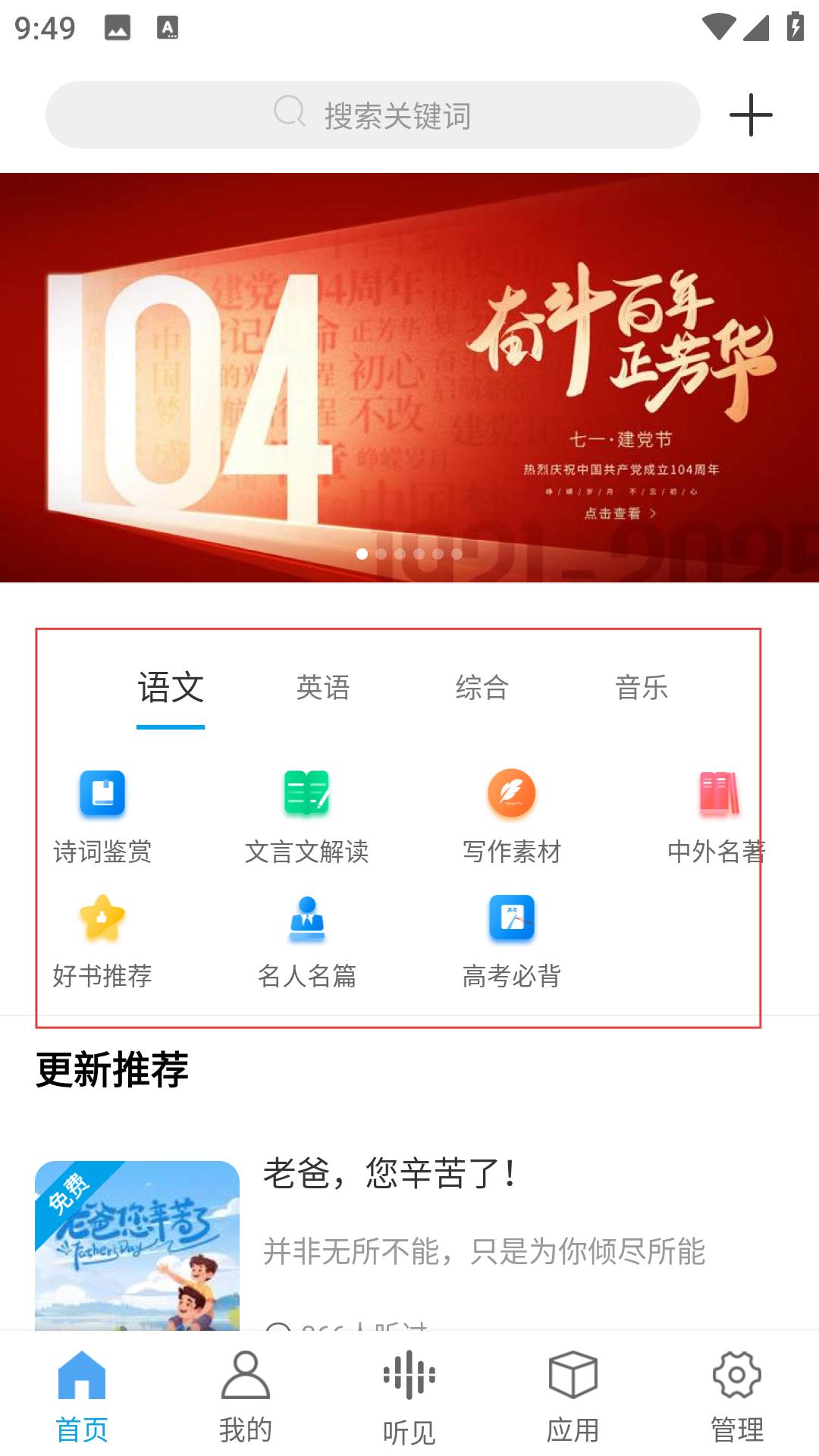This screenshot has width=819, height=1456.
Task: Open the 管理 tab
Action: click(737, 1397)
